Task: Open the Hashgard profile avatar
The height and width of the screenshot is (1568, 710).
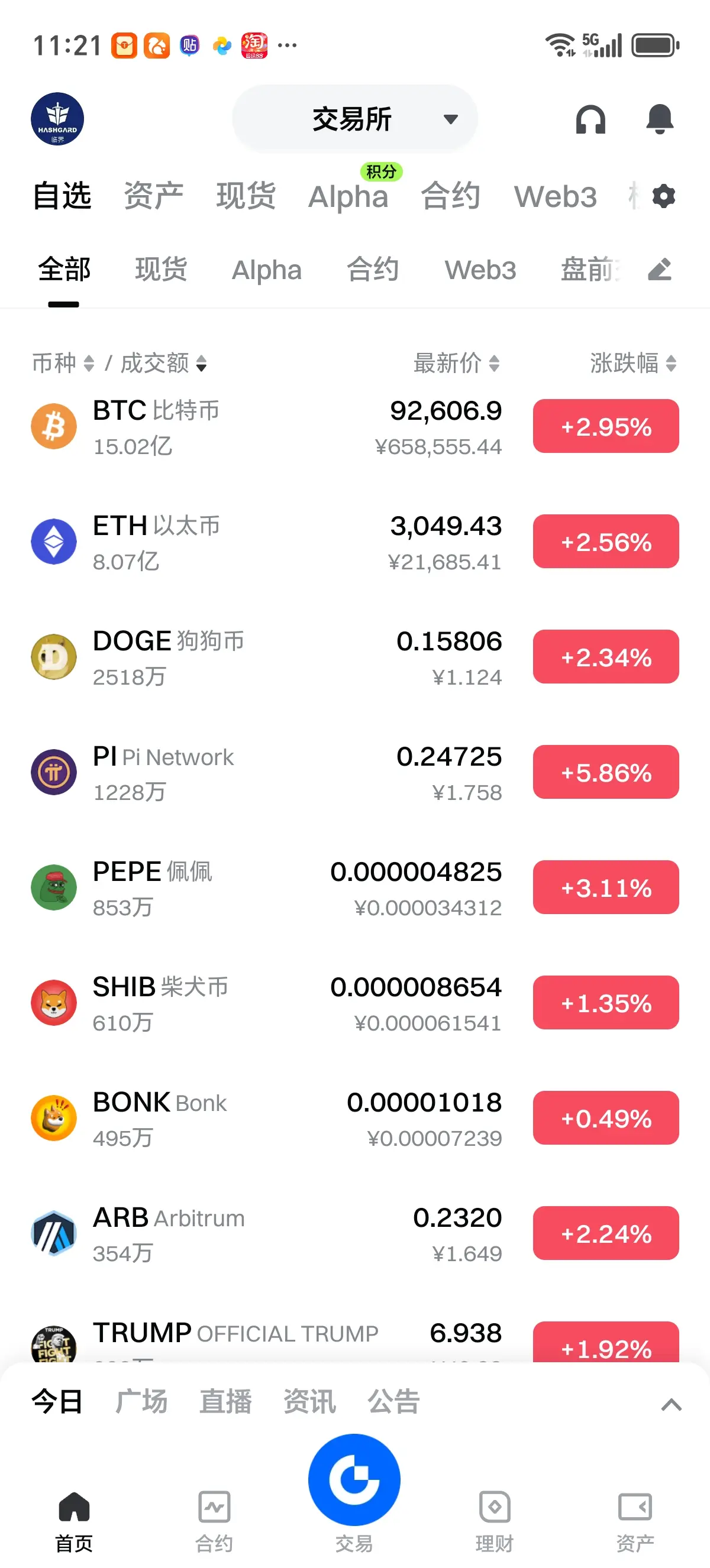Action: point(57,119)
